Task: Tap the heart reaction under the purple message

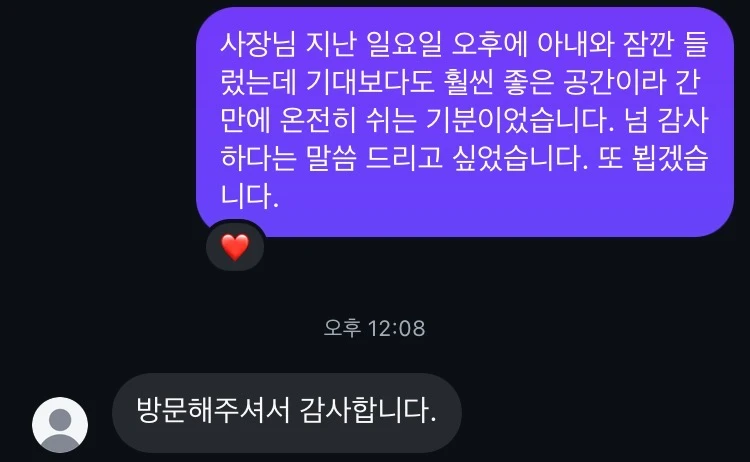Action: pyautogui.click(x=234, y=246)
